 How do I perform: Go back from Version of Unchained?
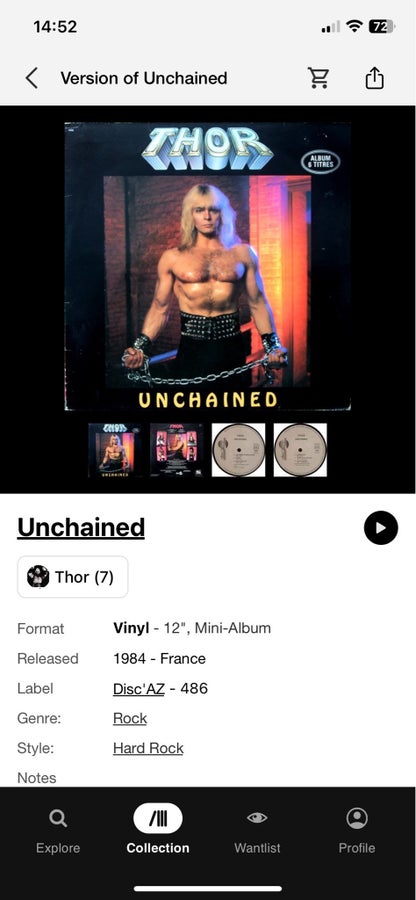(32, 78)
